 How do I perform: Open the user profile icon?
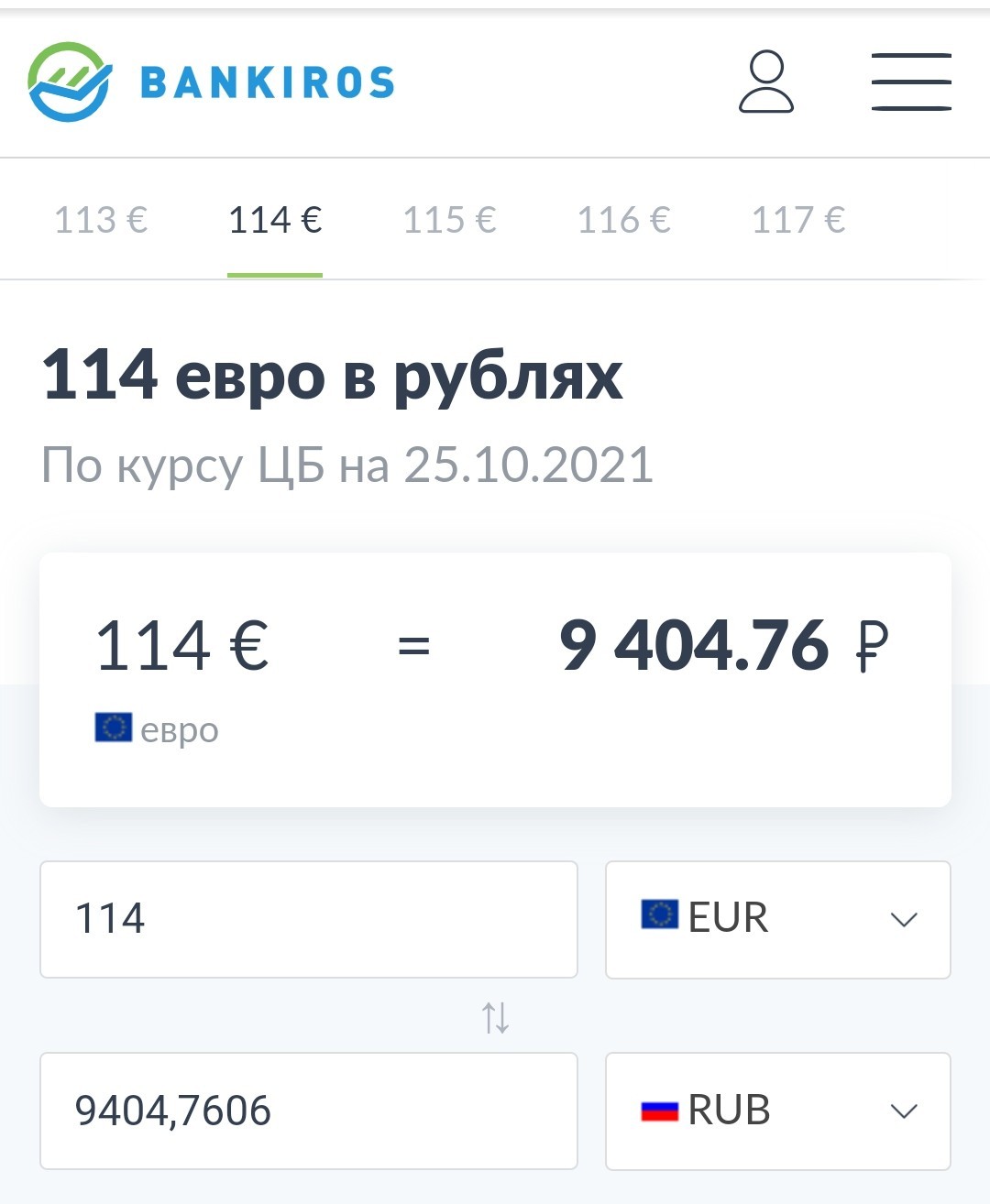click(765, 82)
